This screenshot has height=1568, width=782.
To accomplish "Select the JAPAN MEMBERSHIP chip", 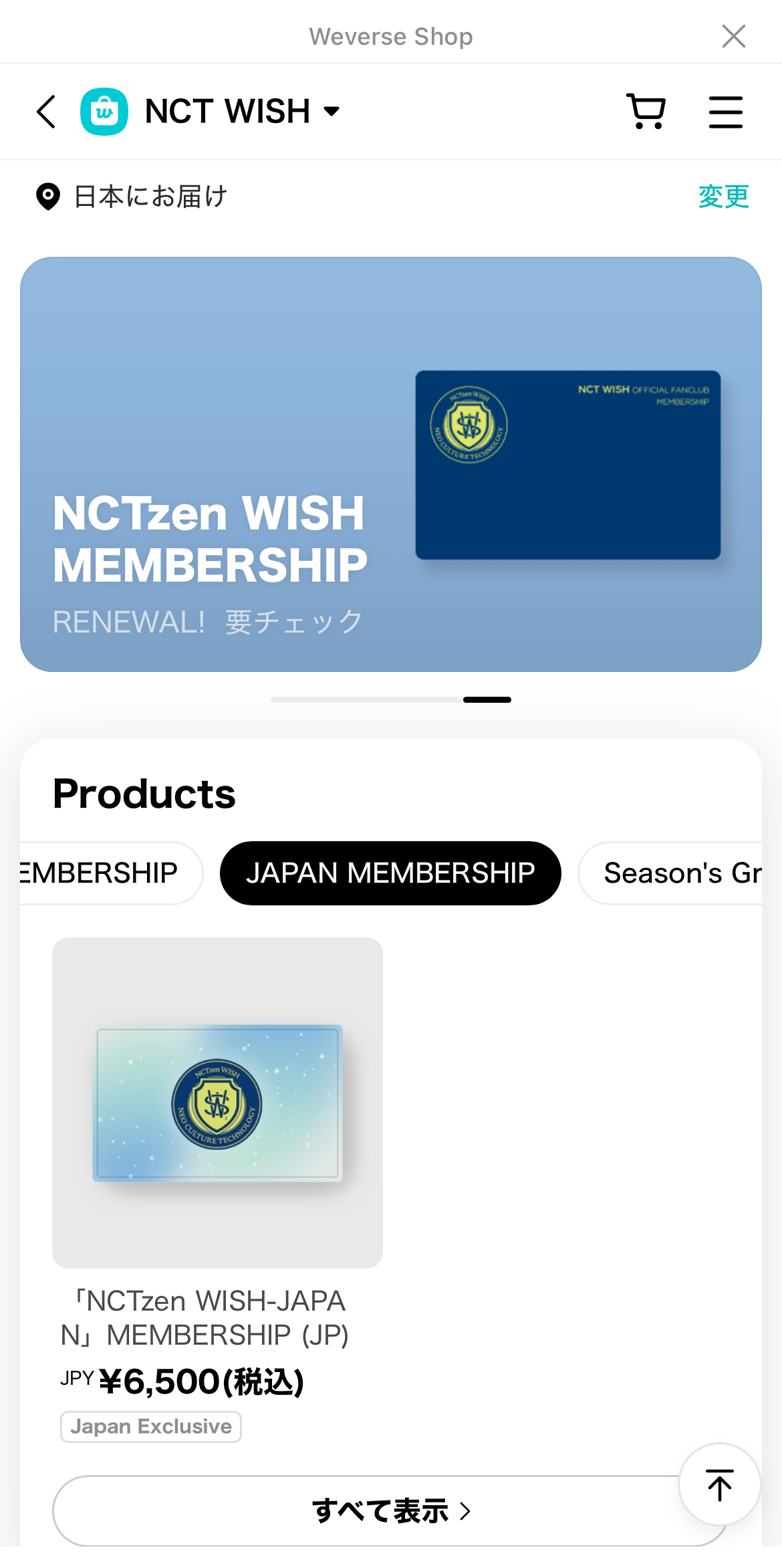I will [x=390, y=873].
